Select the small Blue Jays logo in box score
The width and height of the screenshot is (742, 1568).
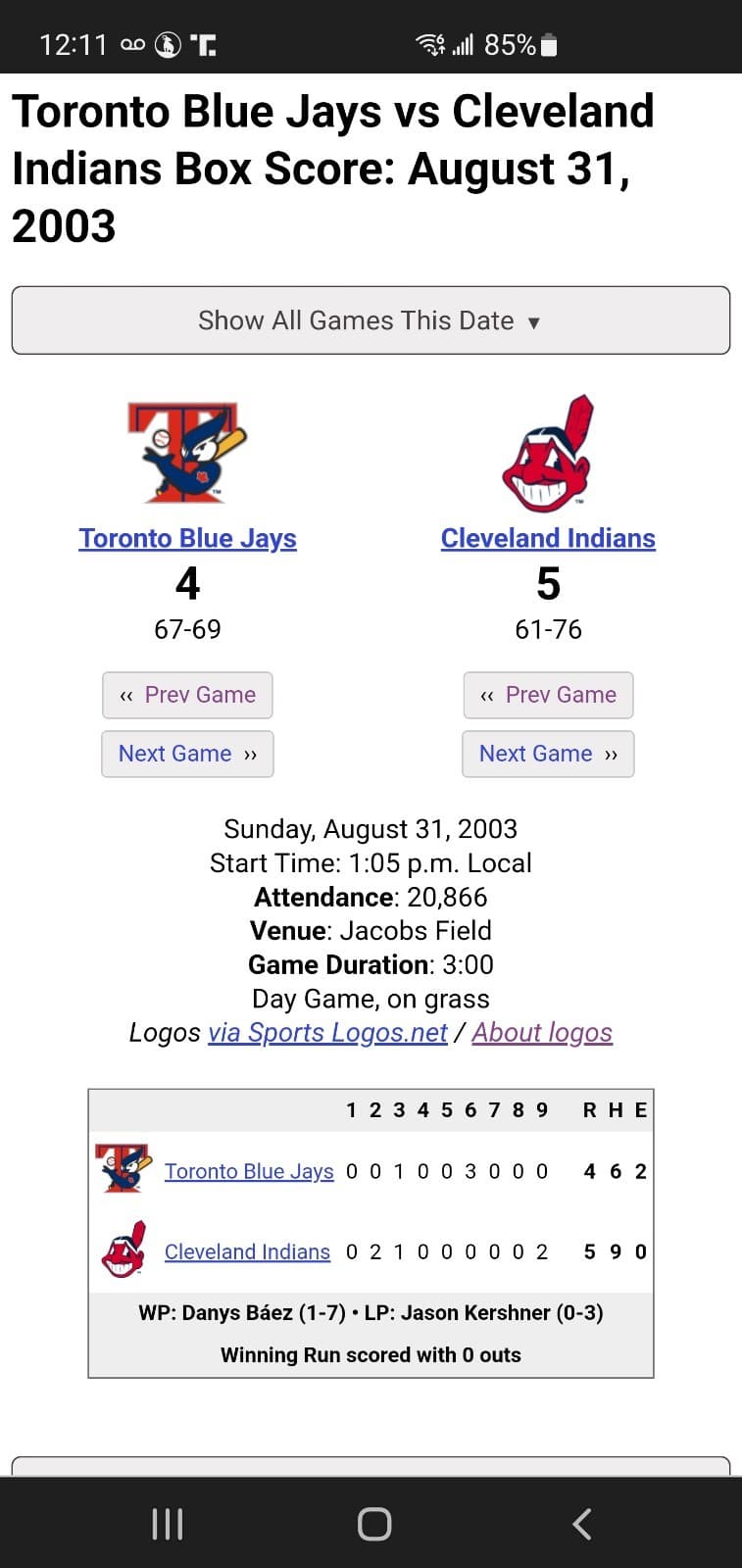(x=124, y=1170)
